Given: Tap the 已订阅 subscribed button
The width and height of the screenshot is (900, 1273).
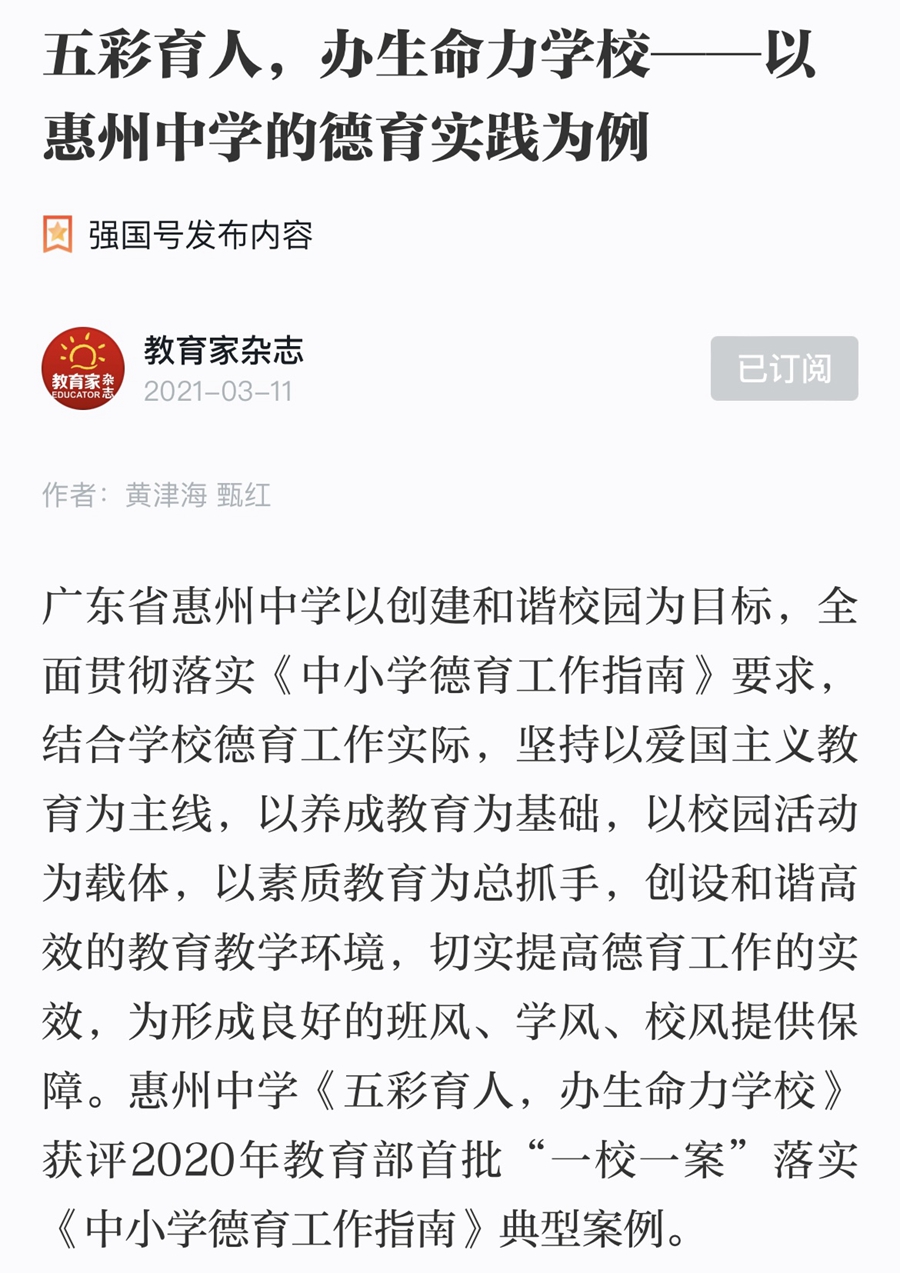Looking at the screenshot, I should click(784, 369).
